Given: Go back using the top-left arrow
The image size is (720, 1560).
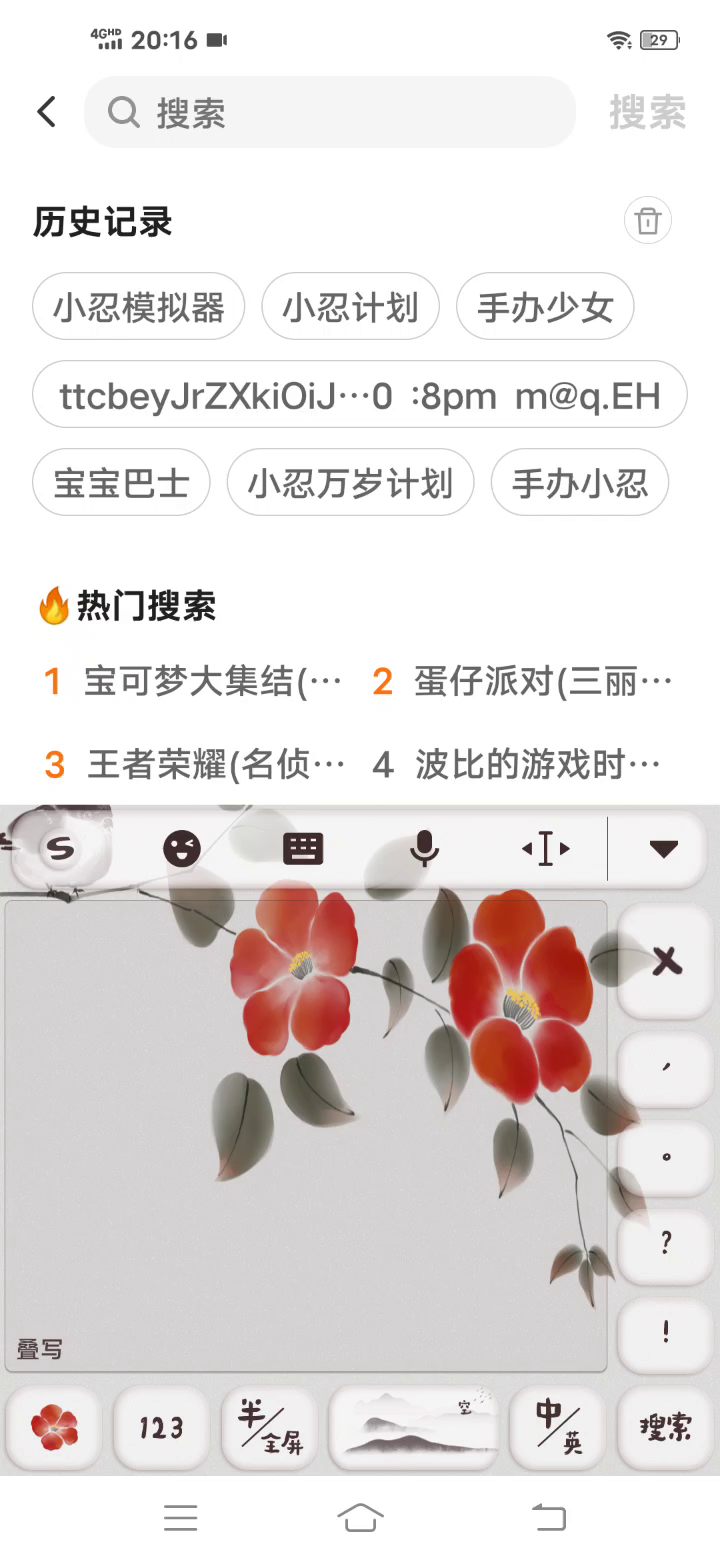Looking at the screenshot, I should pyautogui.click(x=47, y=112).
